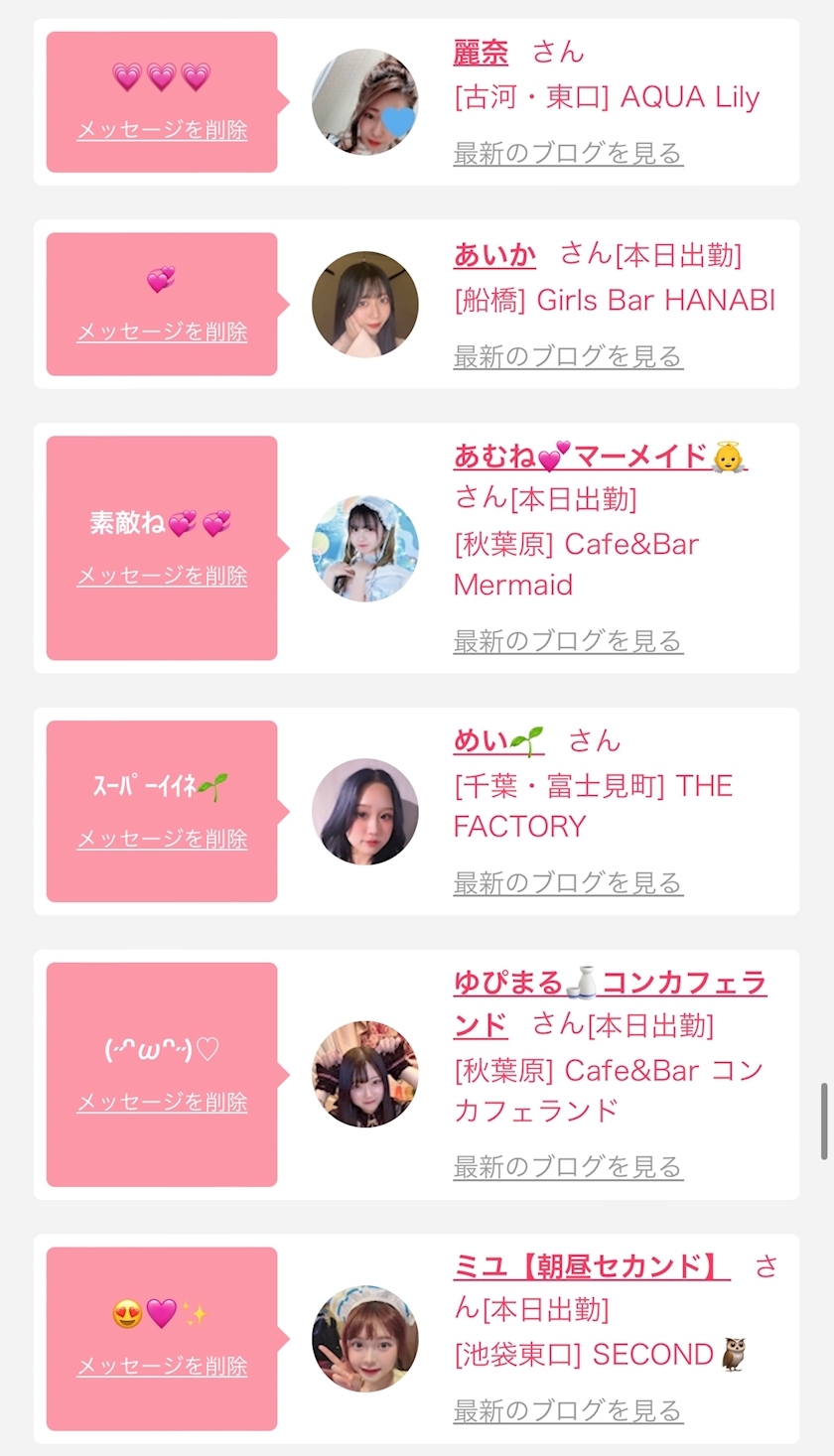This screenshot has width=834, height=1456.
Task: Open めい's profile name link
Action: 498,740
